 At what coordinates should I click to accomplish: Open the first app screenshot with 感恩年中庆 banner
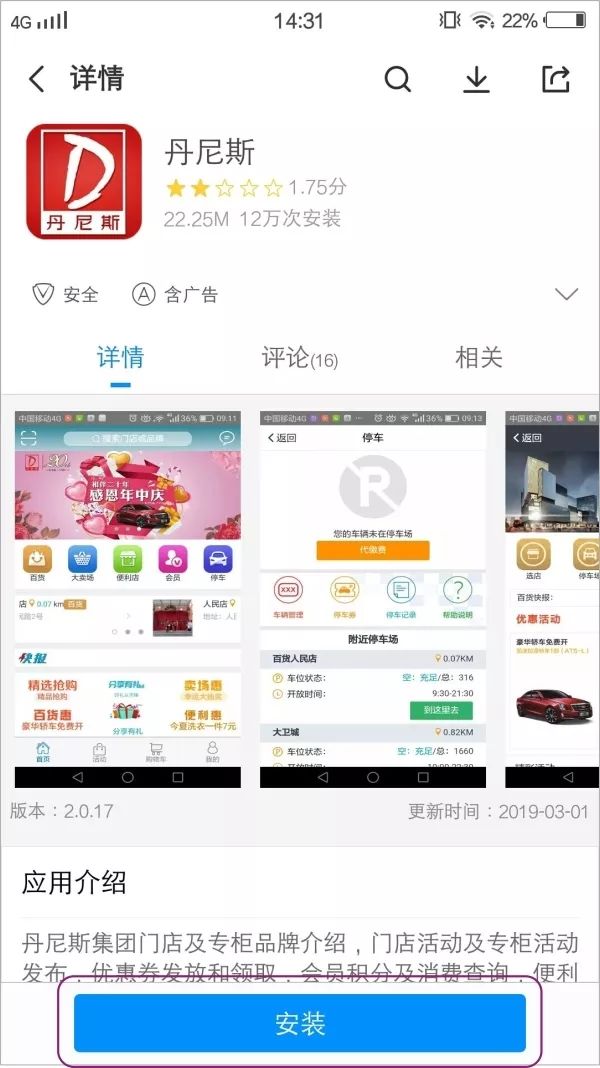pyautogui.click(x=128, y=599)
